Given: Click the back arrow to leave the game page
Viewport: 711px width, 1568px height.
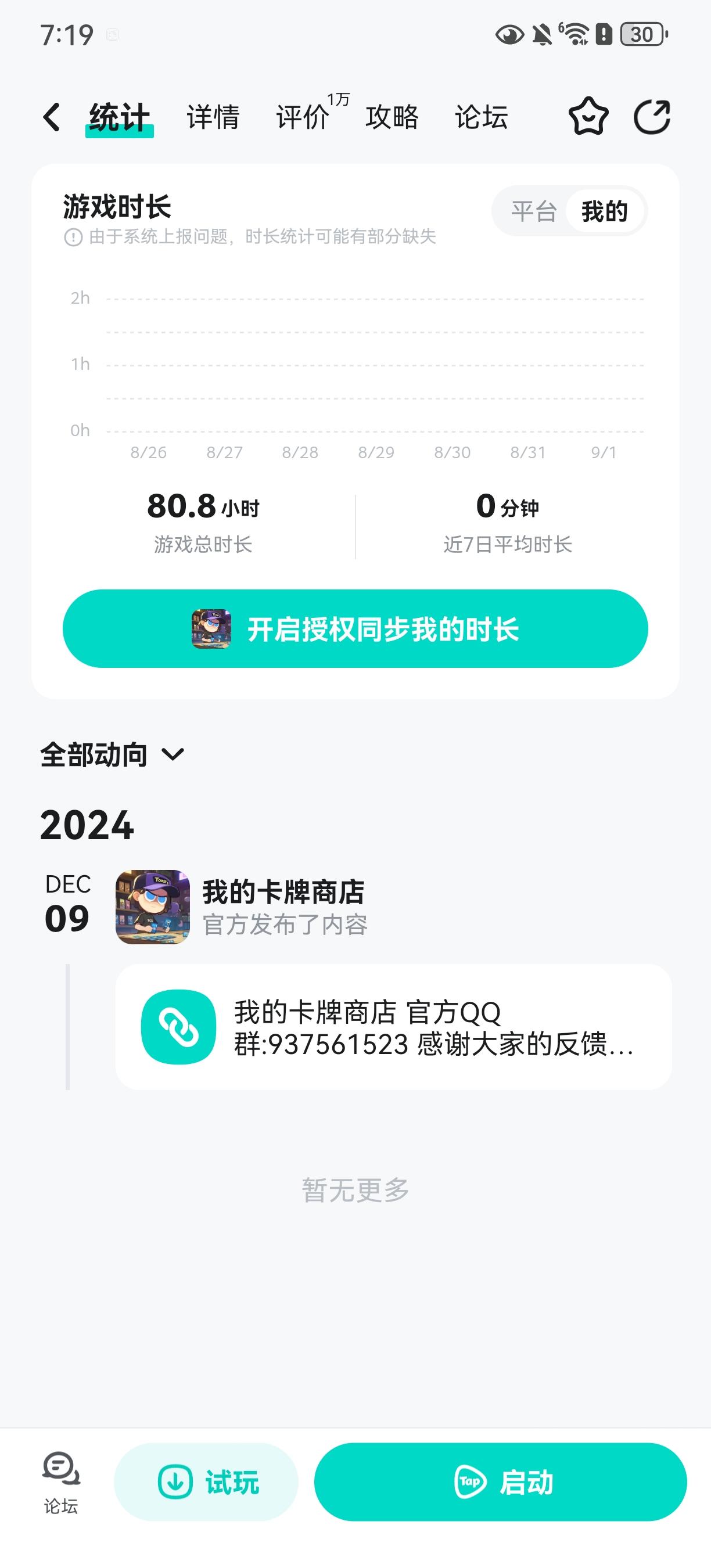Looking at the screenshot, I should click(52, 117).
